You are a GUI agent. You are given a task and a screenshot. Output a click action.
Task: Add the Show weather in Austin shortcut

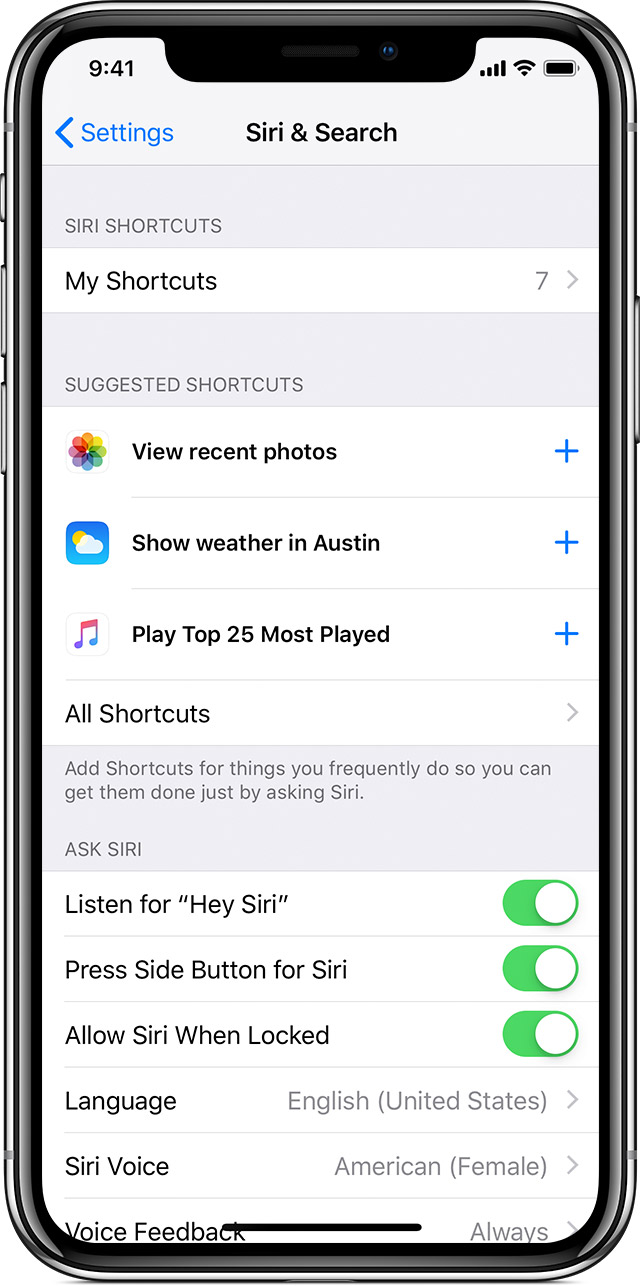click(566, 543)
